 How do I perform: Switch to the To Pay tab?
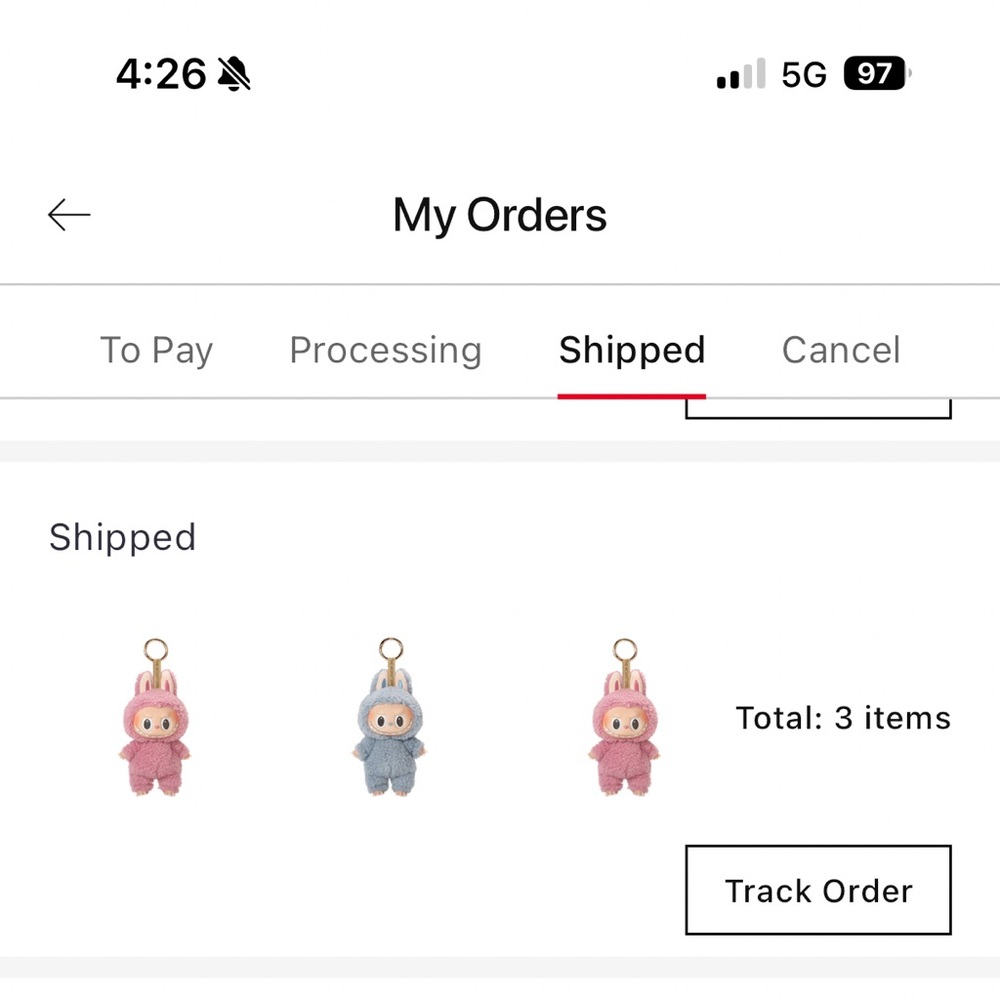click(156, 350)
